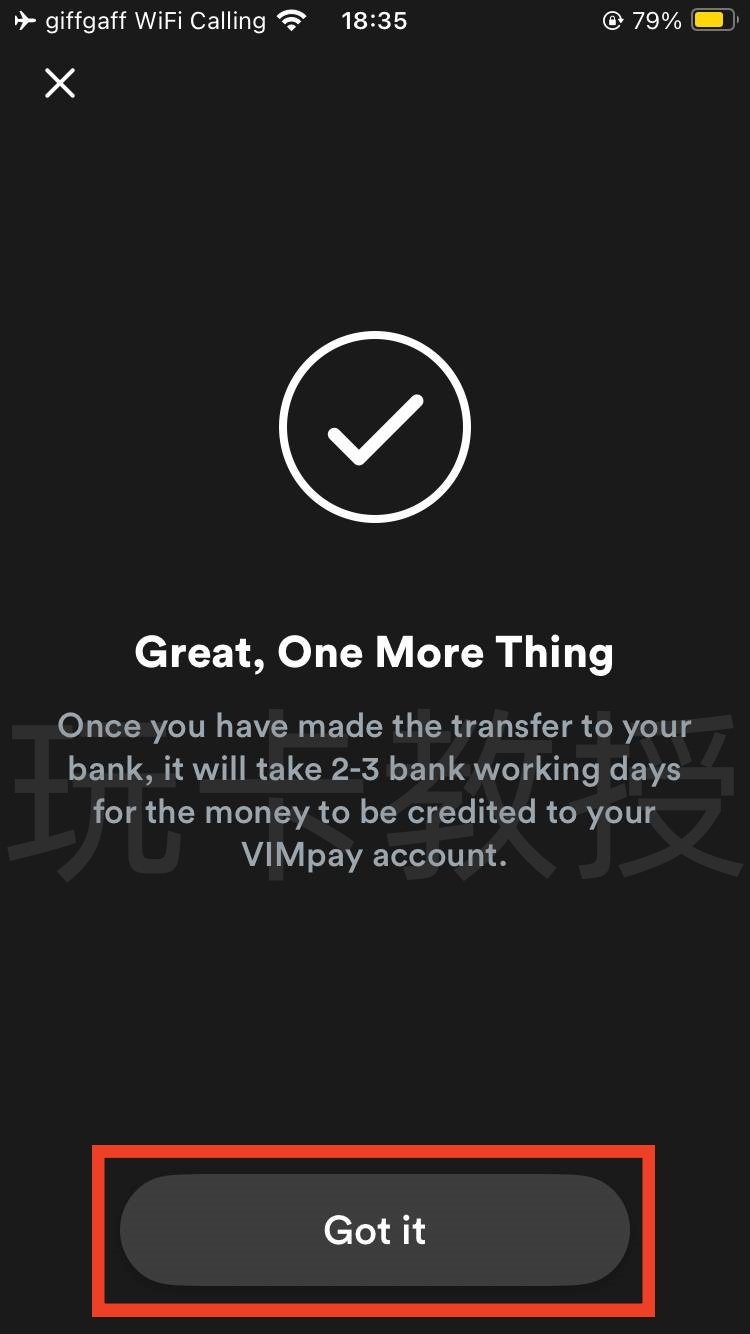Dismiss the screen using the X control
Image resolution: width=750 pixels, height=1334 pixels.
59,83
